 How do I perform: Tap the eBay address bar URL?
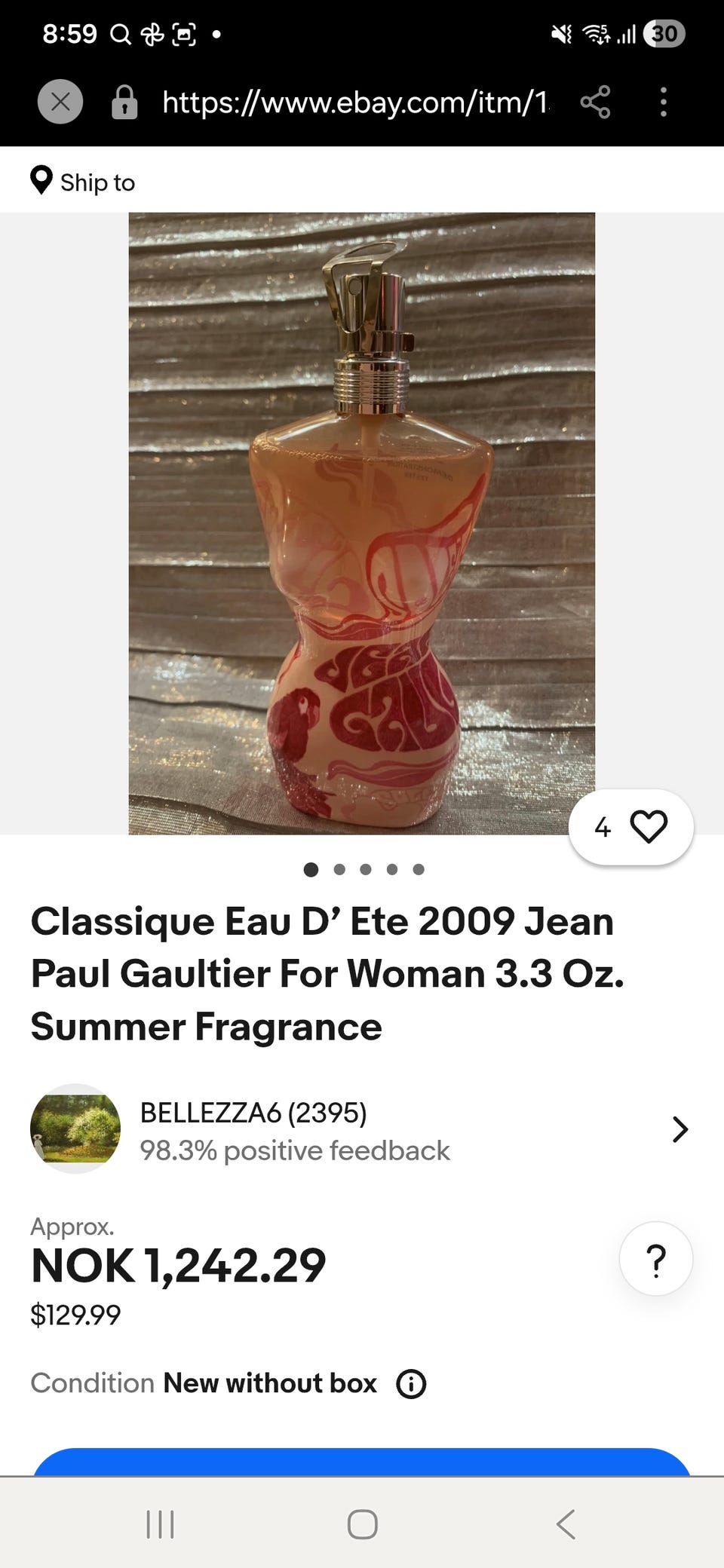pyautogui.click(x=354, y=103)
